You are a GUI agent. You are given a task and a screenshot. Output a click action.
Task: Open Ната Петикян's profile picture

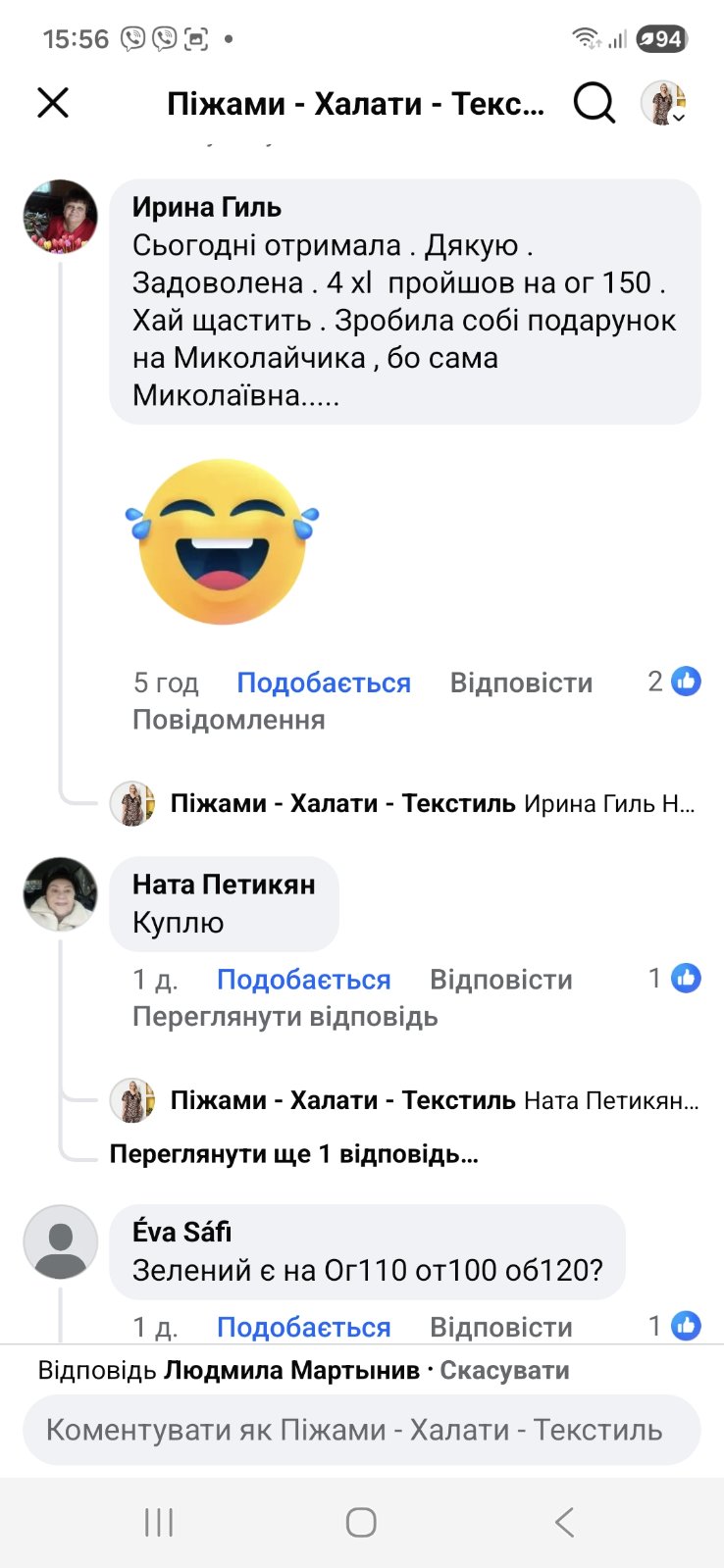pyautogui.click(x=61, y=893)
